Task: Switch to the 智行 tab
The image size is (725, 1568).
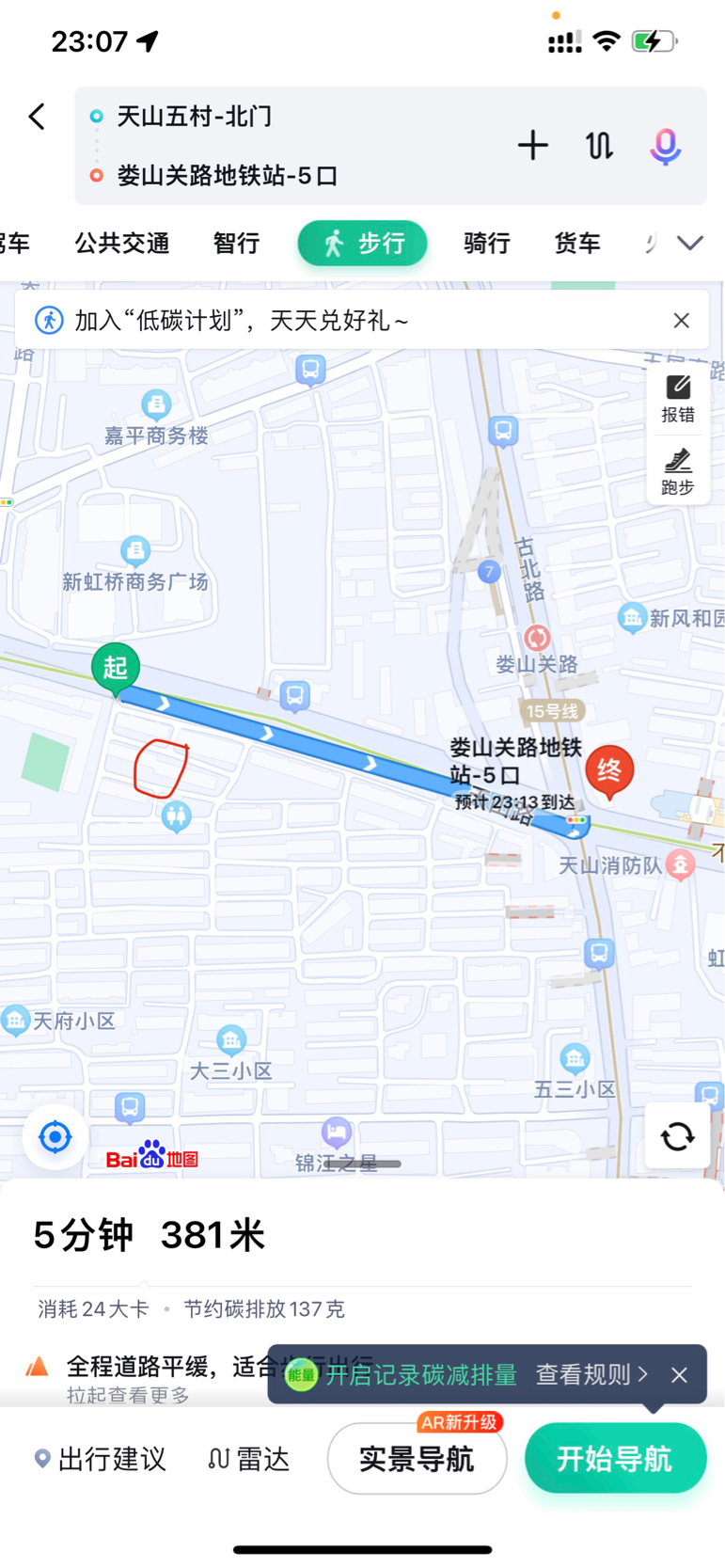Action: [x=236, y=244]
